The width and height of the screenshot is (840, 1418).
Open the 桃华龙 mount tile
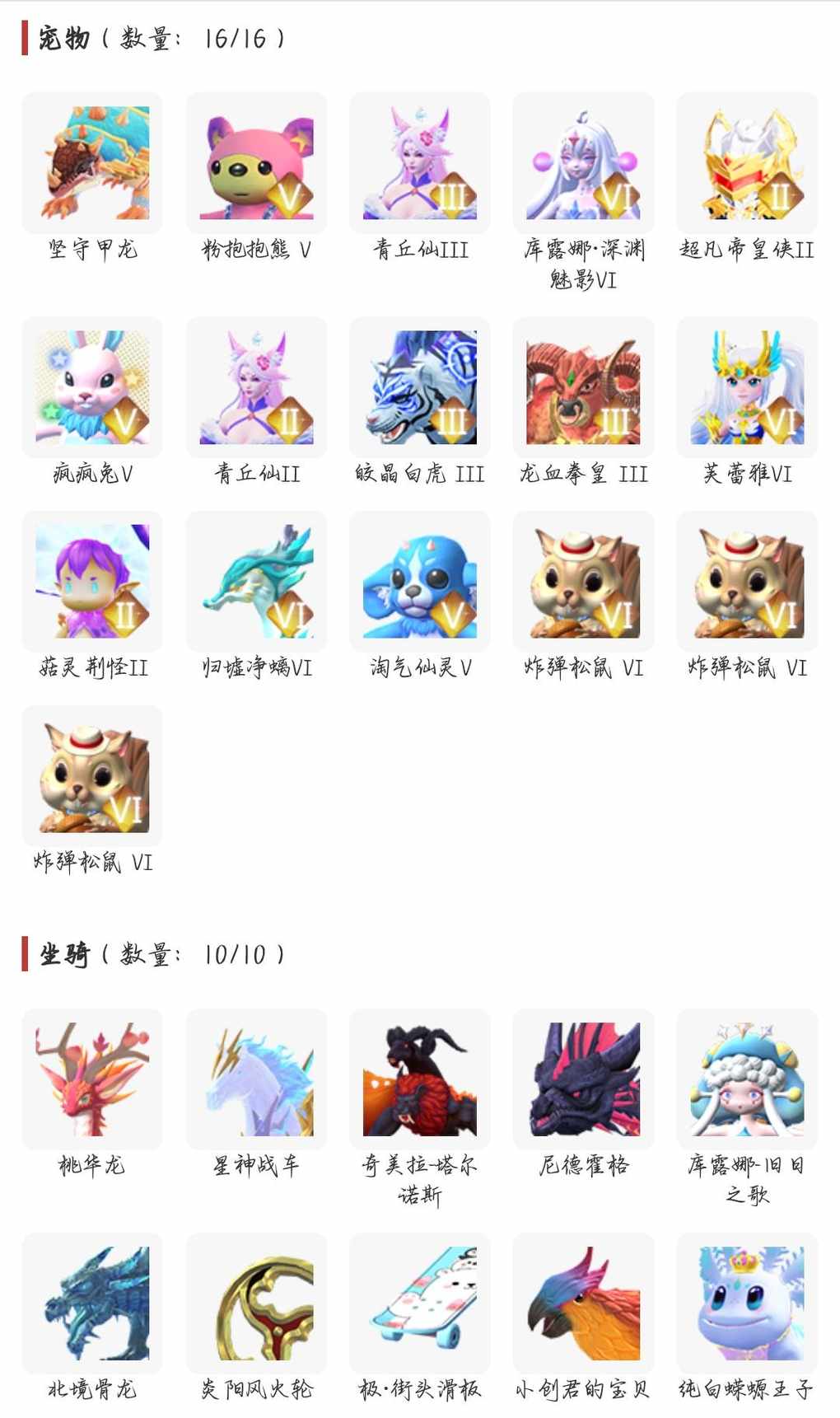(x=92, y=1079)
